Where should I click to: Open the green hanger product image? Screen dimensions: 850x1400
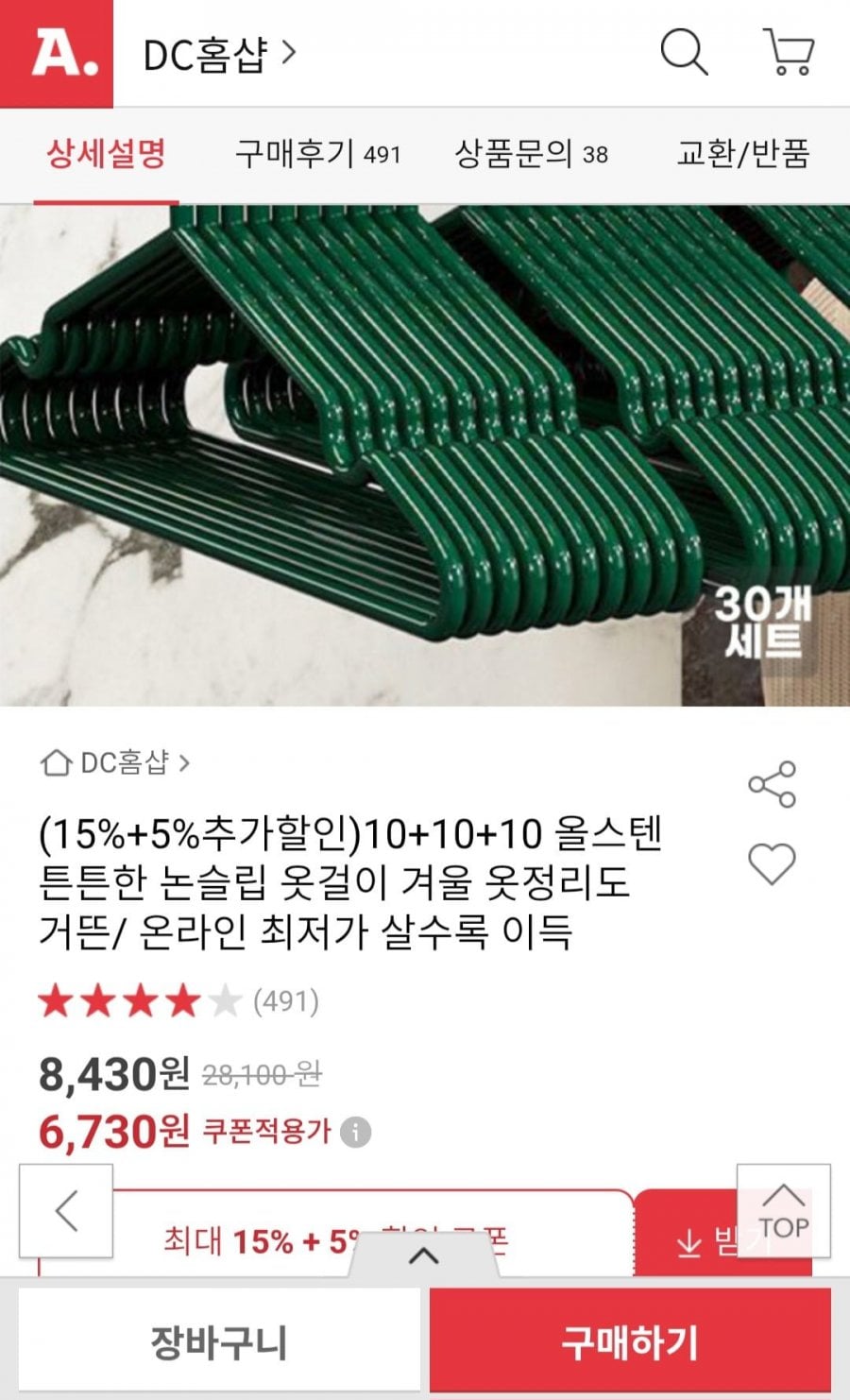[x=425, y=453]
